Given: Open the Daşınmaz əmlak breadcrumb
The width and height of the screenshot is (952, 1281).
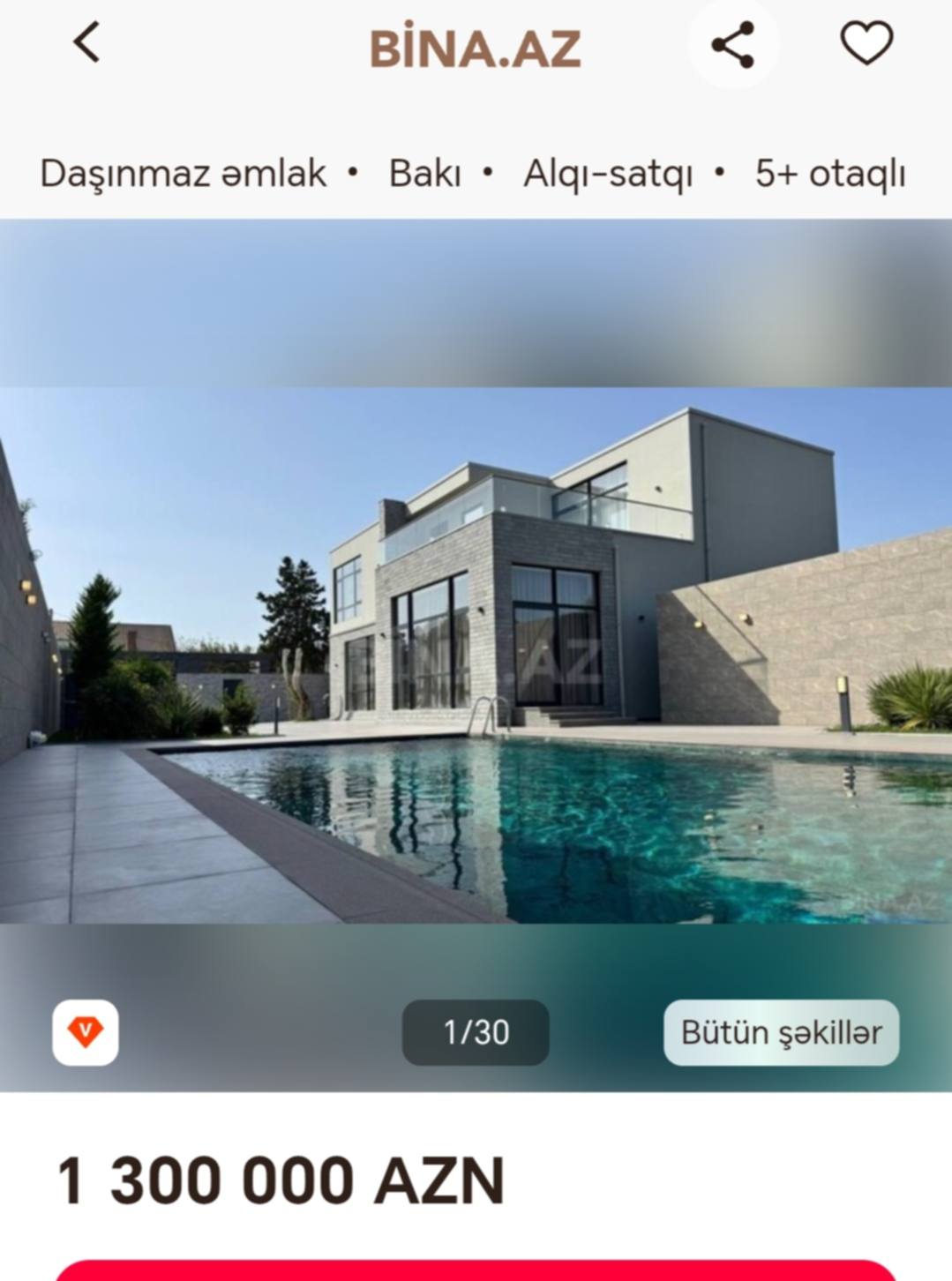Looking at the screenshot, I should (184, 174).
